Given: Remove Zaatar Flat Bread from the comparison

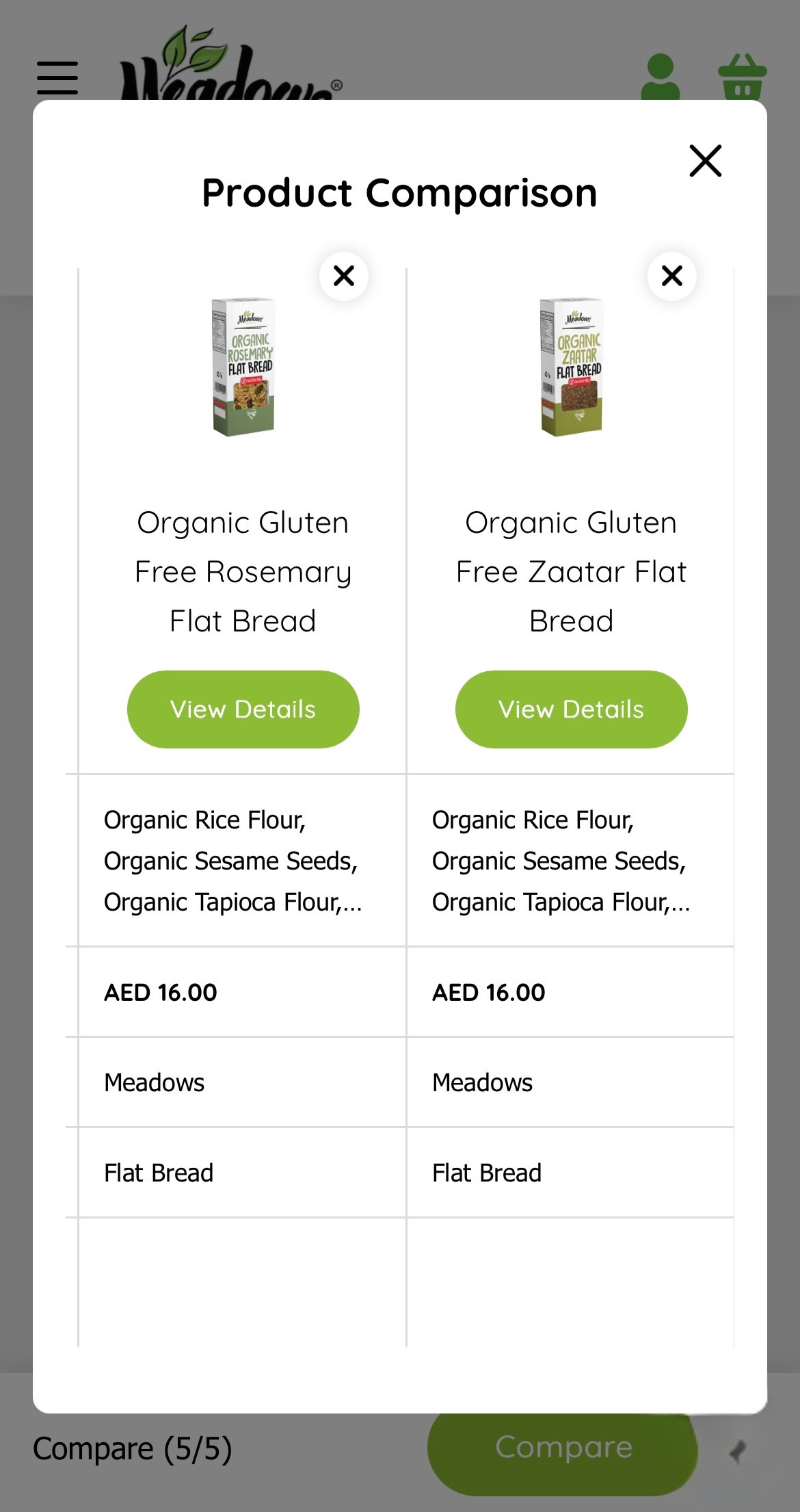Looking at the screenshot, I should tap(671, 275).
